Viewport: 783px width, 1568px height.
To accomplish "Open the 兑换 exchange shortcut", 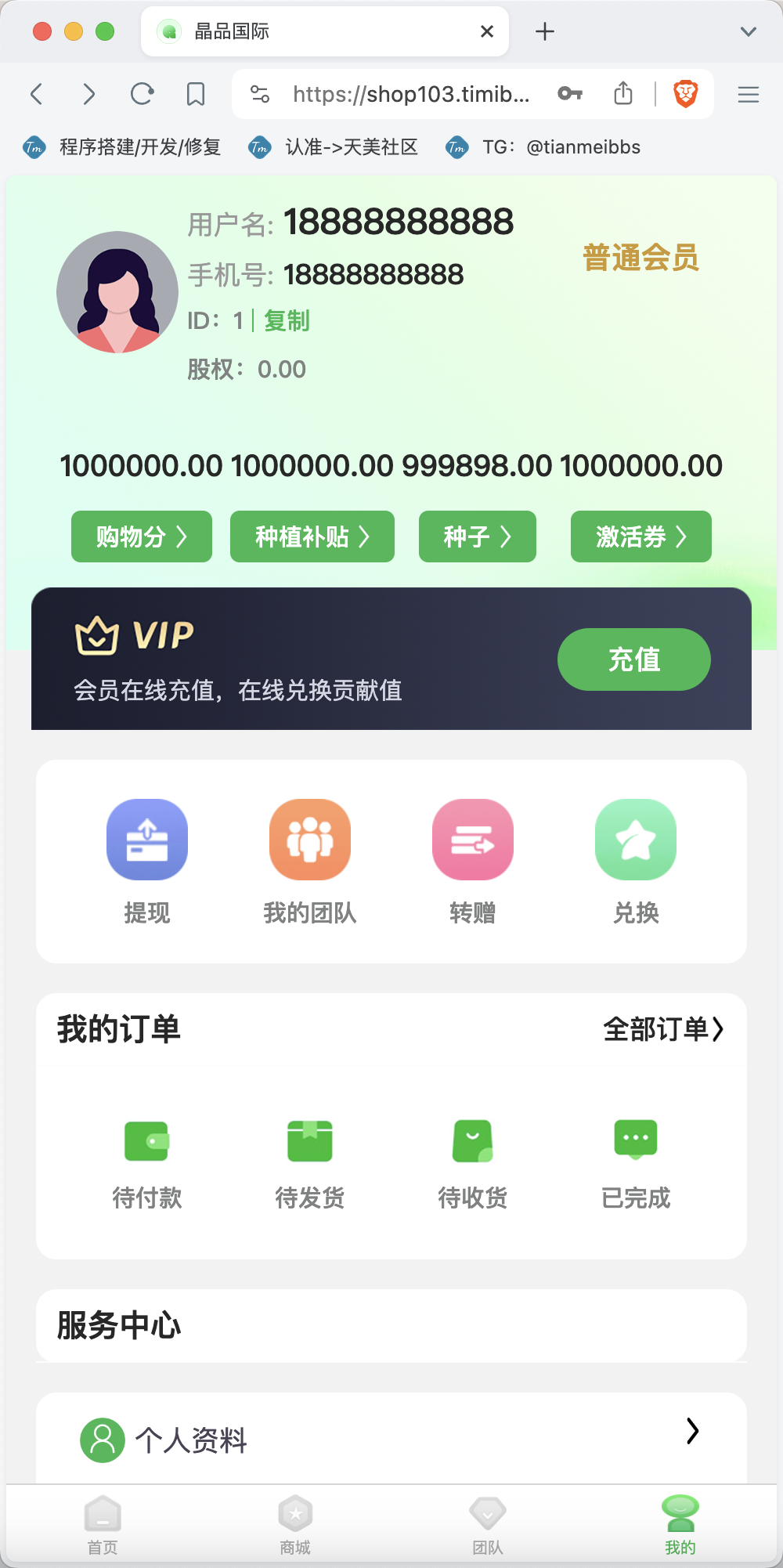I will [636, 862].
